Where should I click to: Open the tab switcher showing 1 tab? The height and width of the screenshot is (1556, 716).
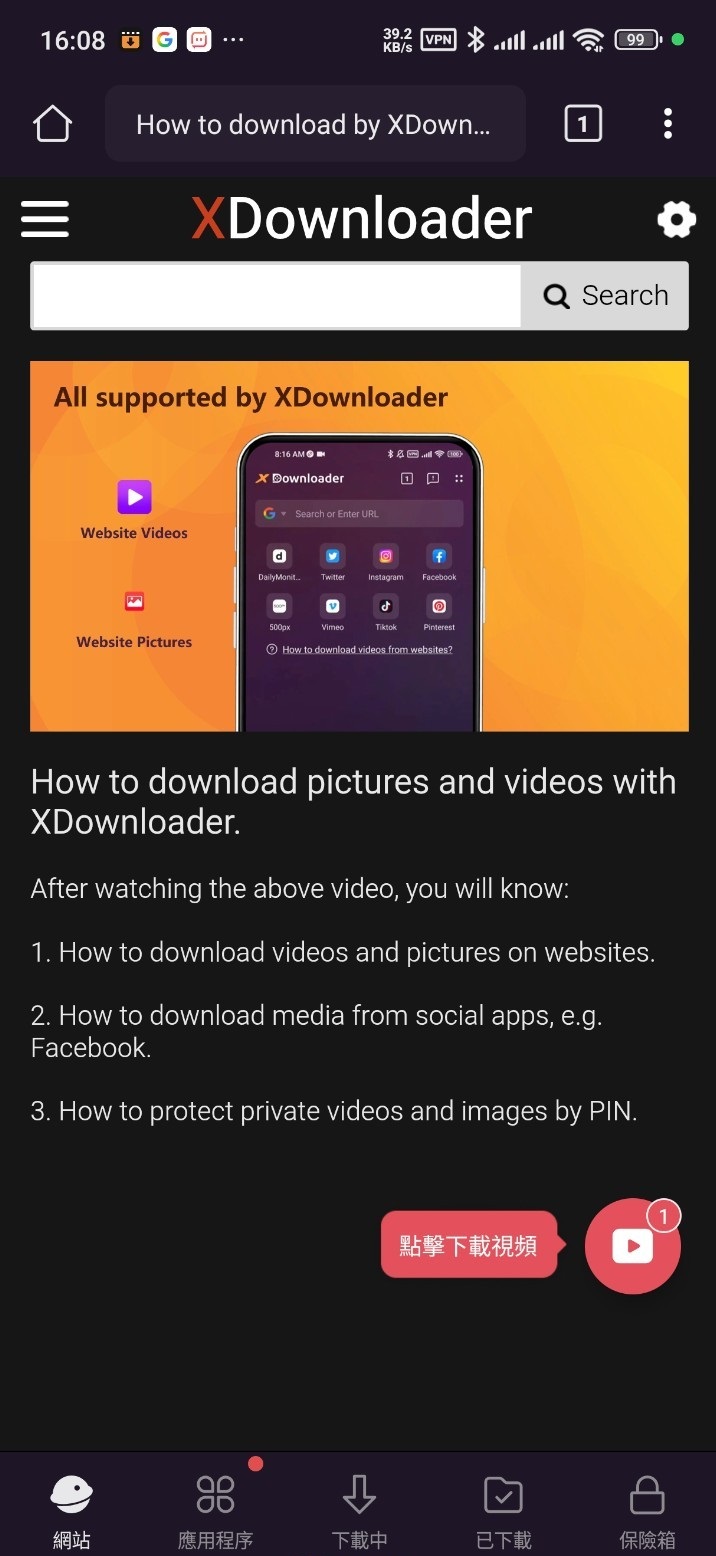(583, 124)
